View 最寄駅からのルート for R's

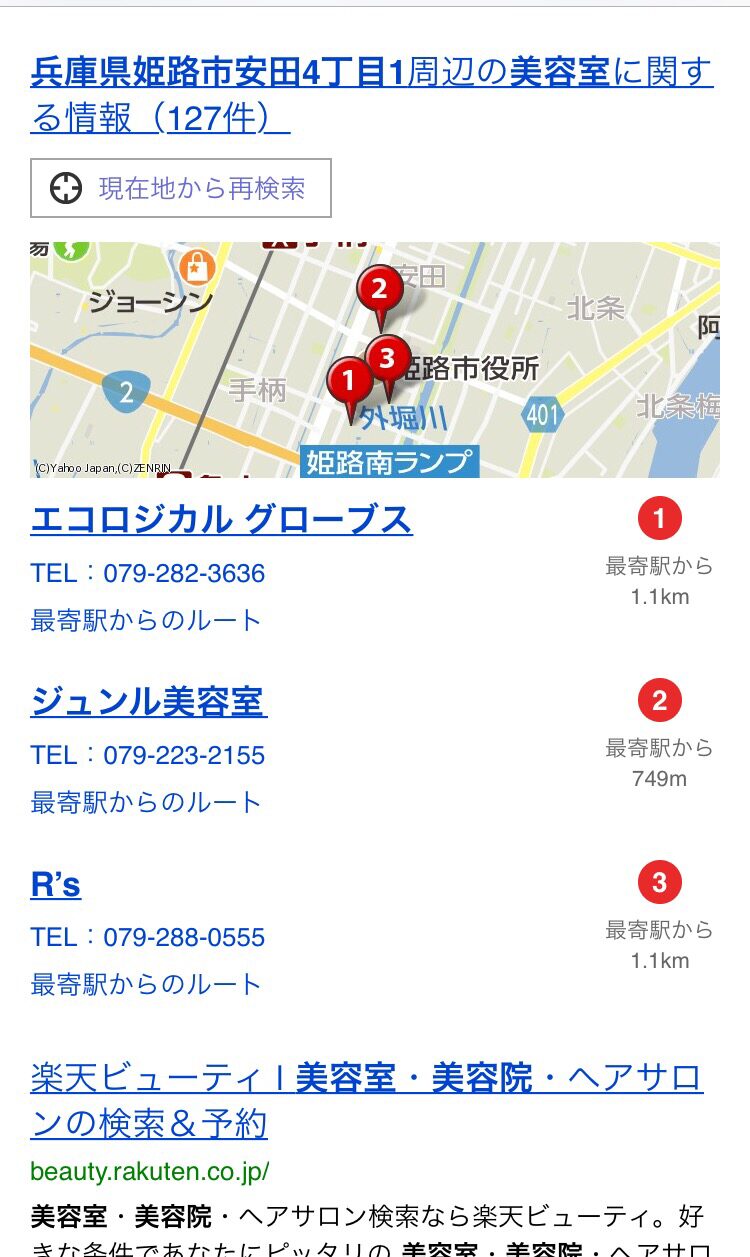click(x=146, y=985)
